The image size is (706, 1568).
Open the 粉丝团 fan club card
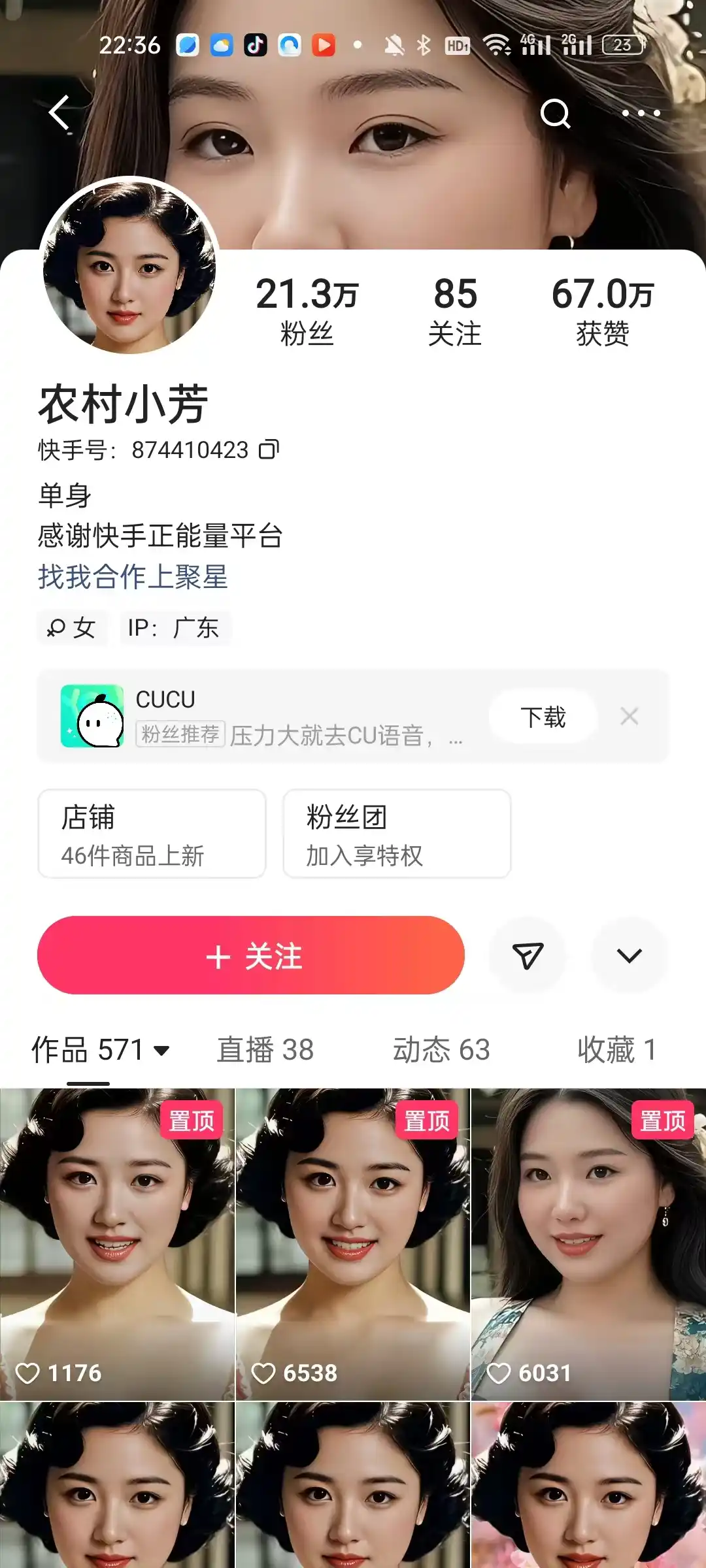coord(397,834)
